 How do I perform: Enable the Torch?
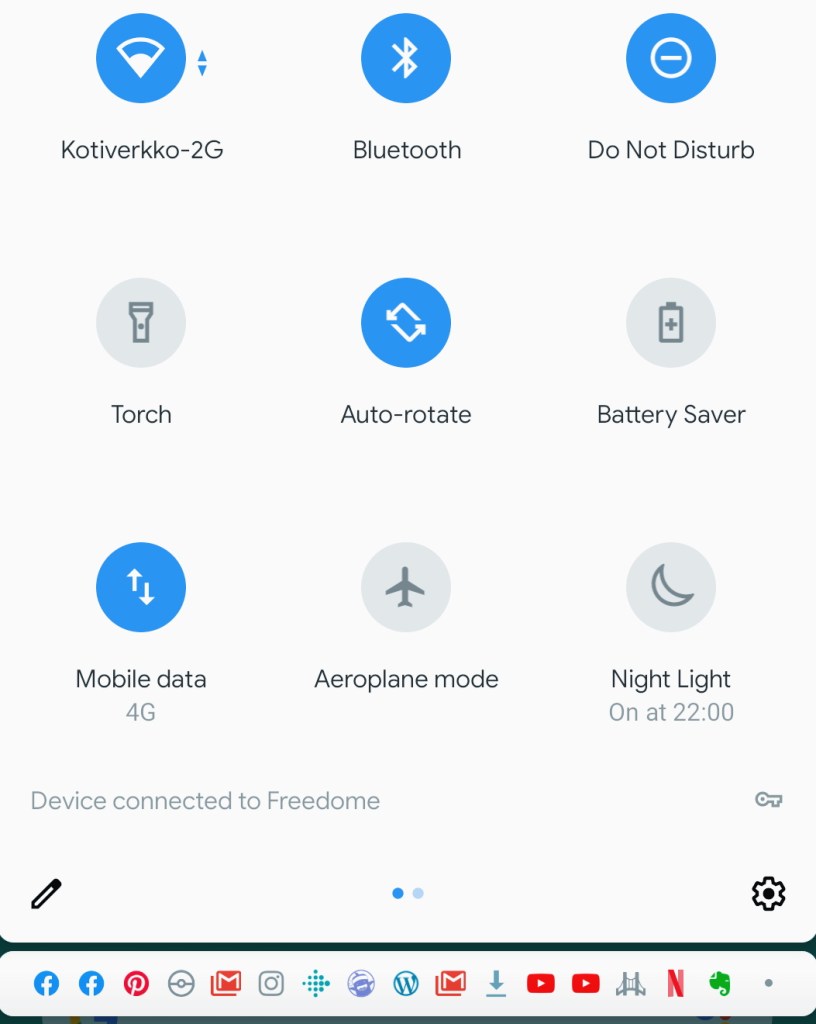point(141,322)
